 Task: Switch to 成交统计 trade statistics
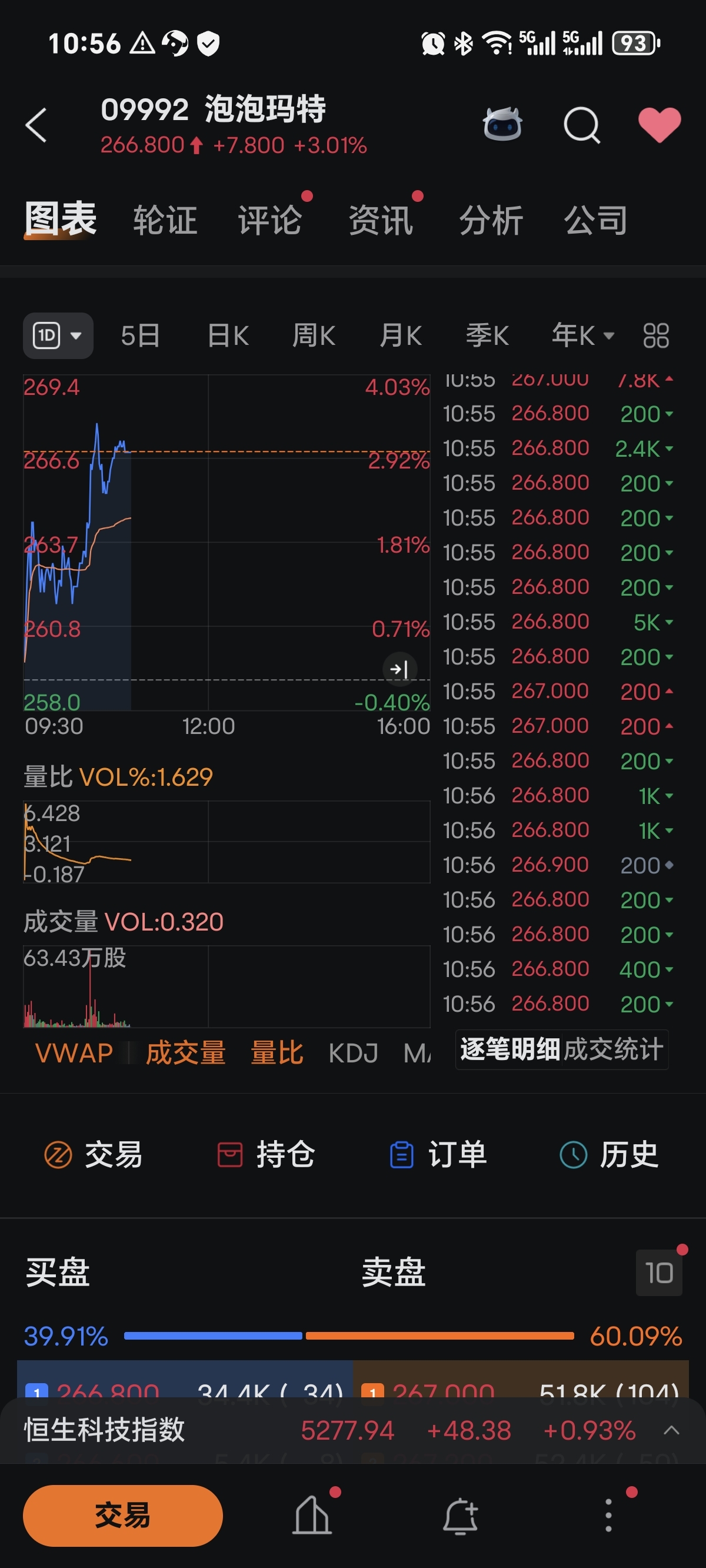click(x=614, y=1049)
